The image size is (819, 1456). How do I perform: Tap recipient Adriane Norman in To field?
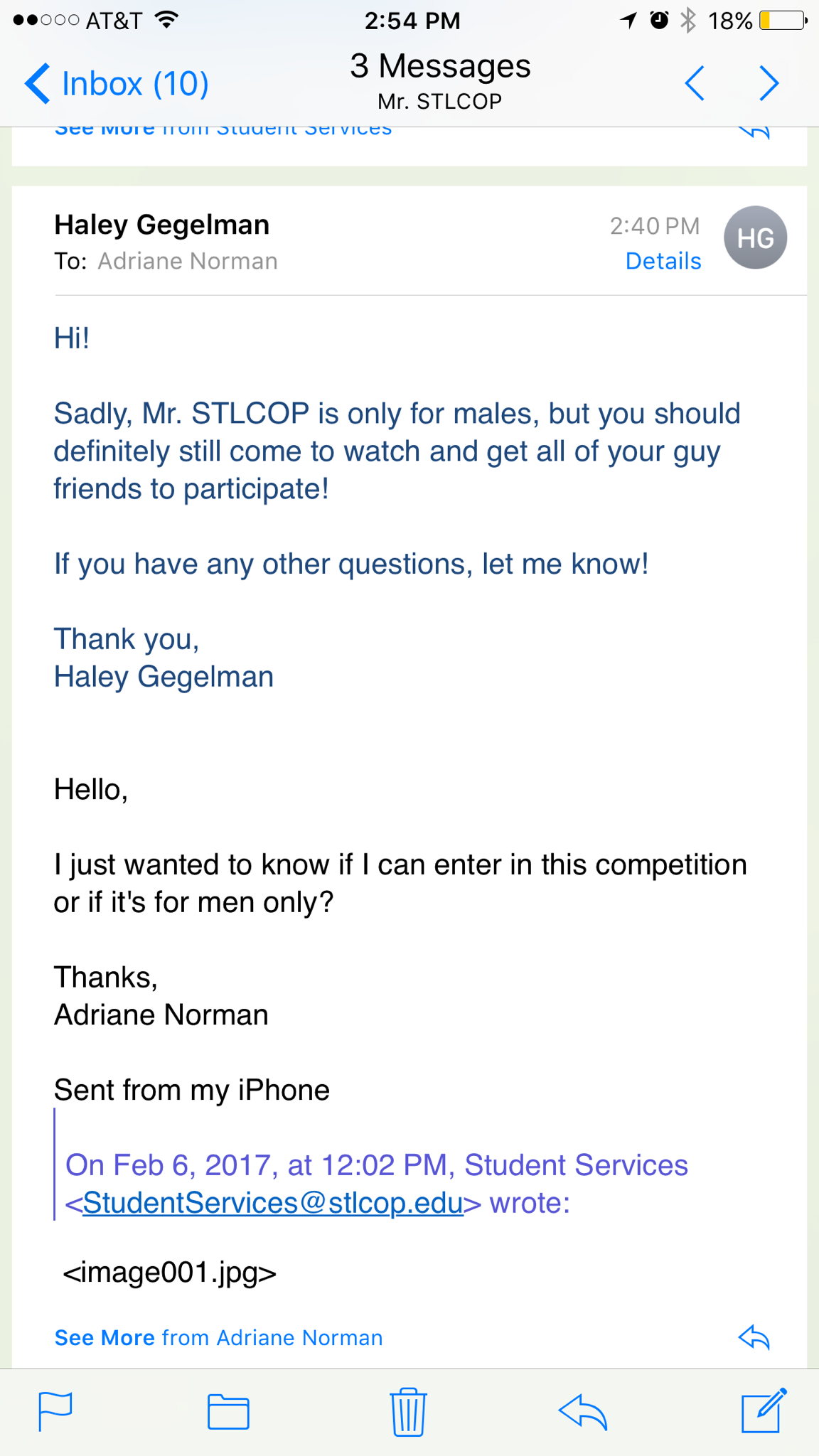(188, 261)
